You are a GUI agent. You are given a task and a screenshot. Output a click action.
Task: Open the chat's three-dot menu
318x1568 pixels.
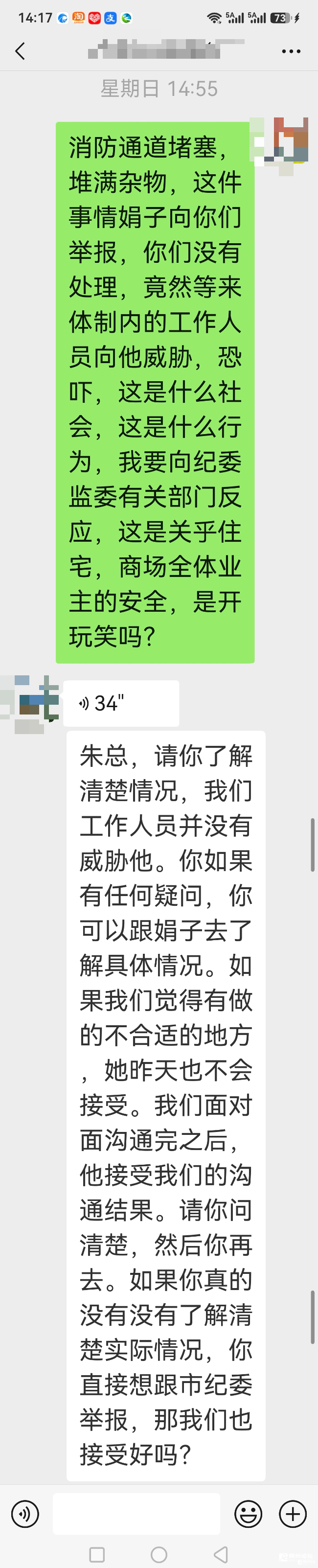[291, 52]
